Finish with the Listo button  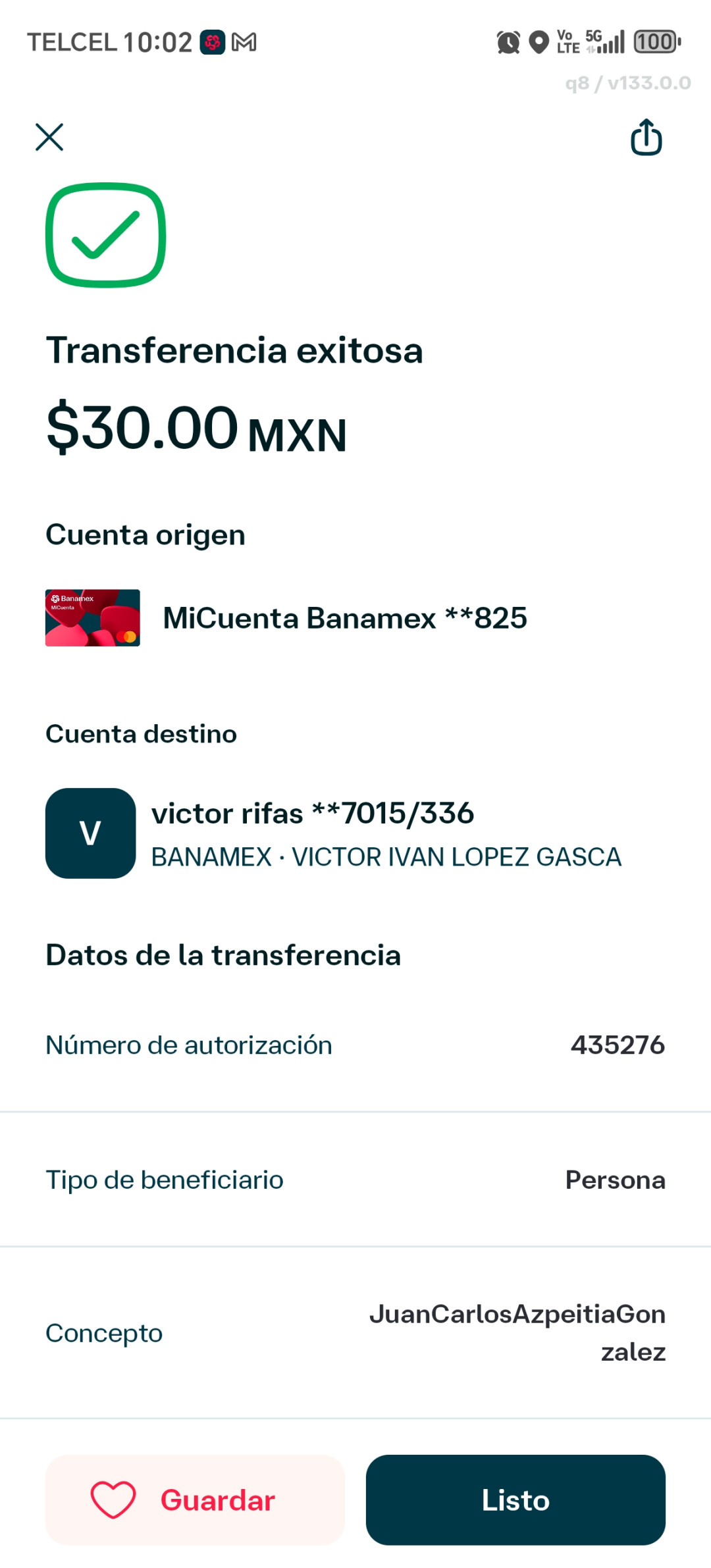tap(515, 1500)
